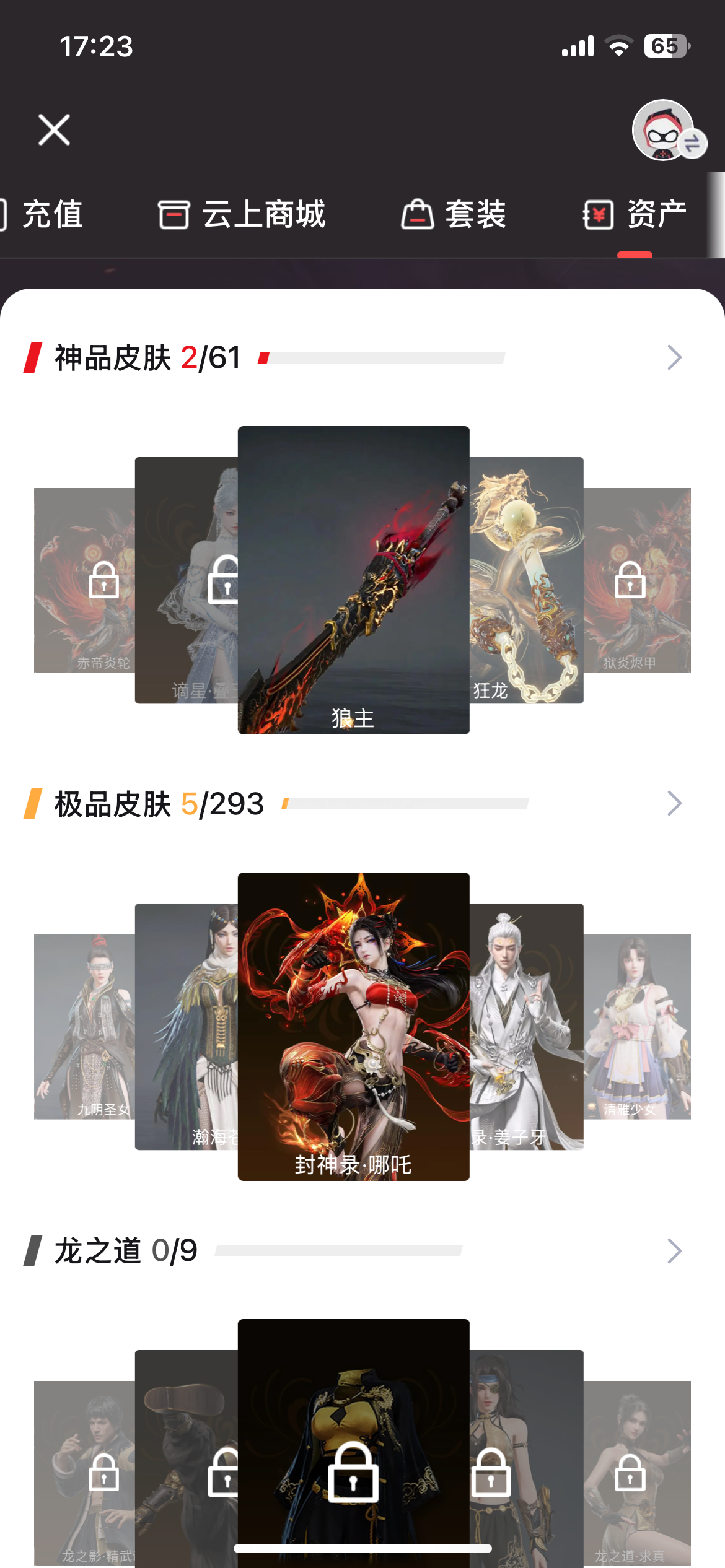Go to the 套装 tab
This screenshot has height=1568, width=725.
click(454, 214)
